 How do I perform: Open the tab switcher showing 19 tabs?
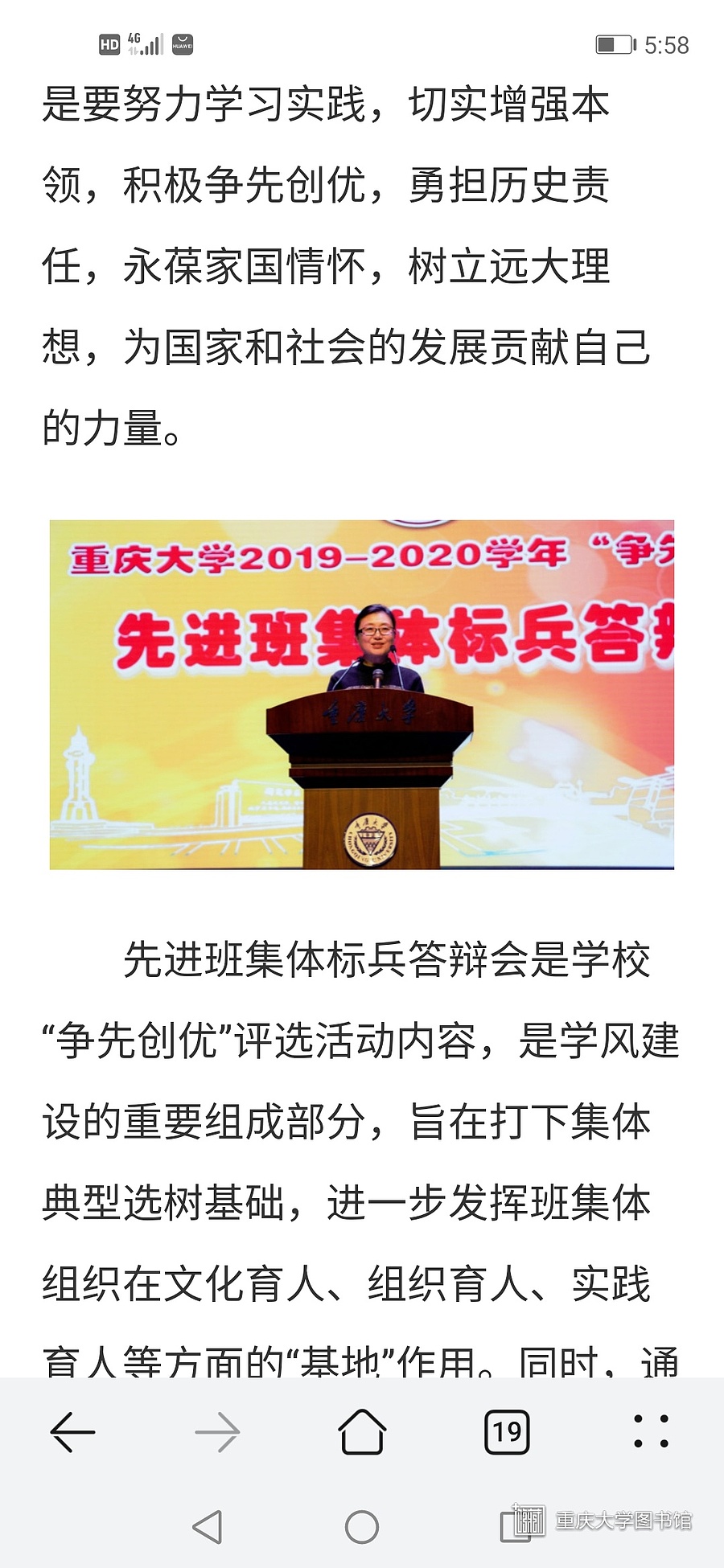(507, 1432)
